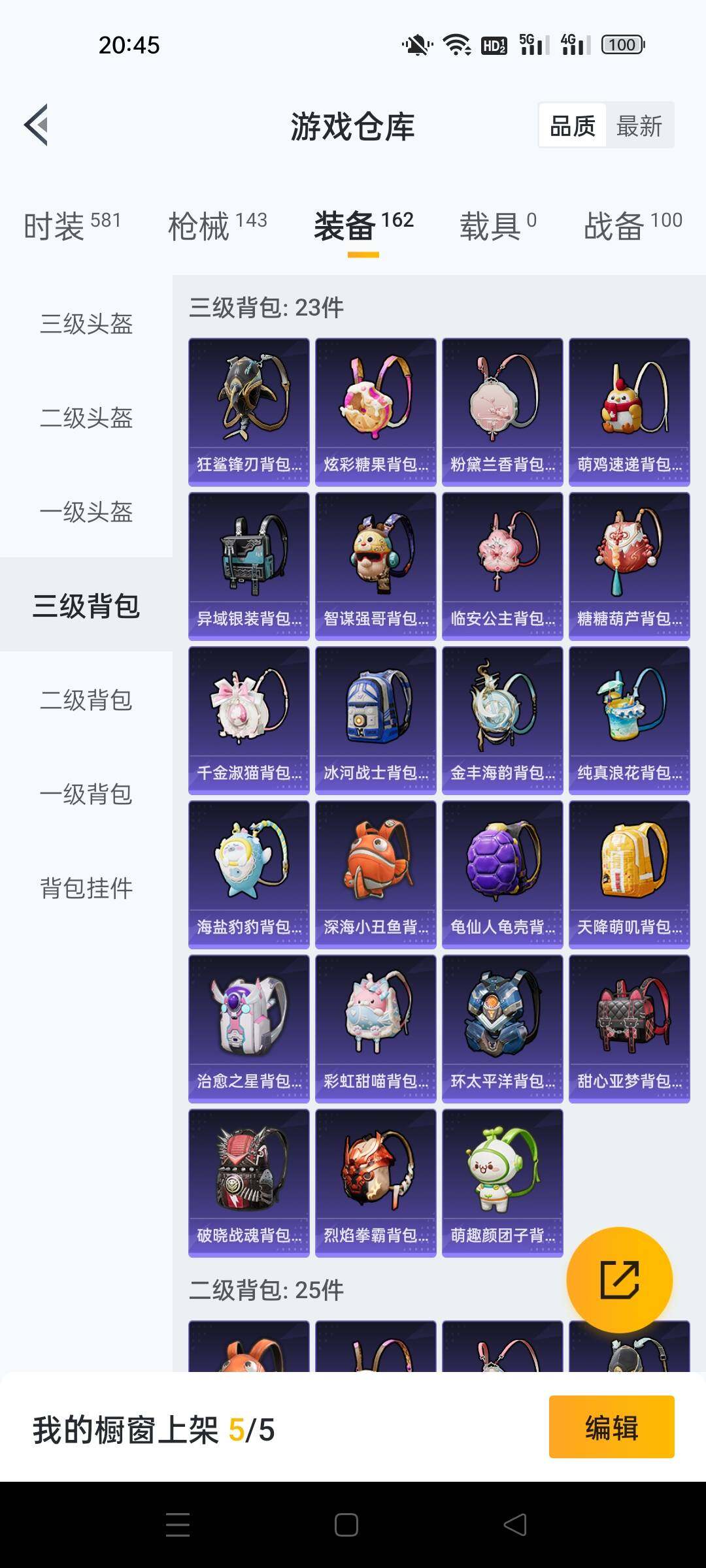Switch to the 枪械 tab
Screen dimensions: 706x1568
pos(217,226)
